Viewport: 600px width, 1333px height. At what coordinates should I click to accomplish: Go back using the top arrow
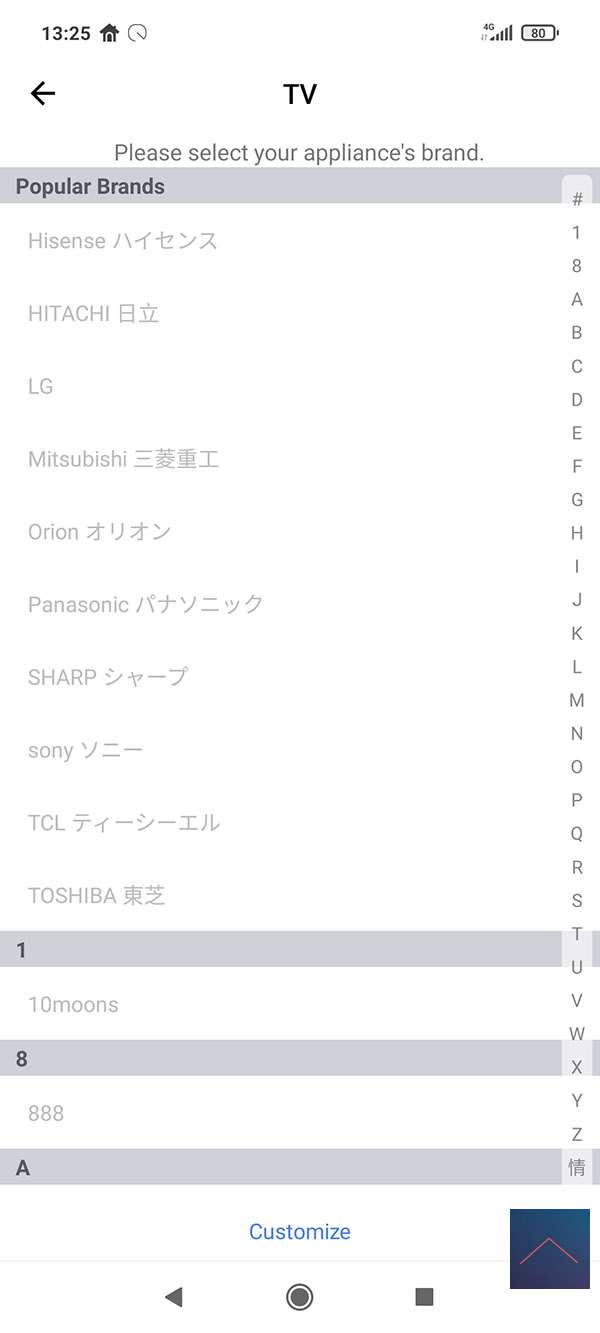[43, 94]
